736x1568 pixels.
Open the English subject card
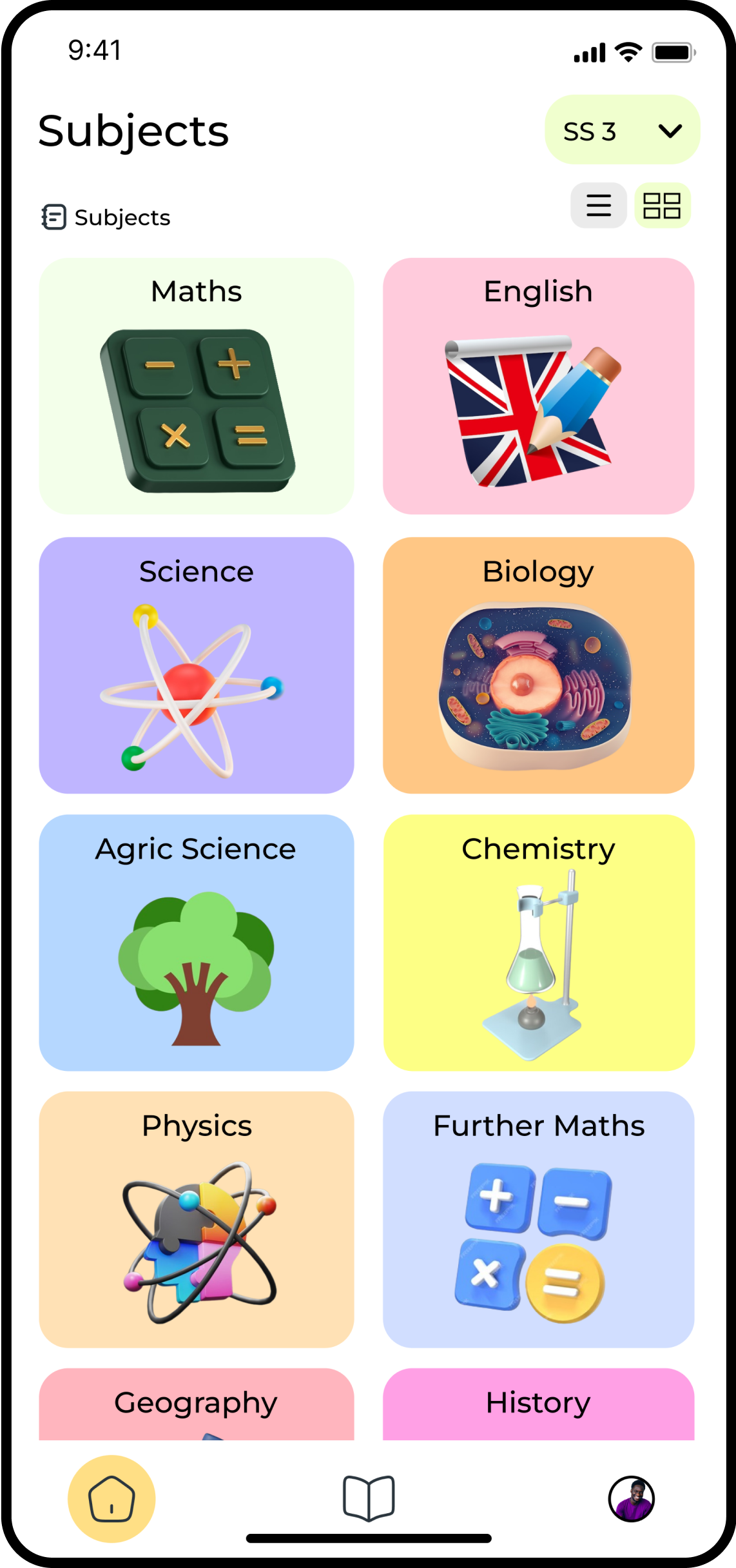539,386
